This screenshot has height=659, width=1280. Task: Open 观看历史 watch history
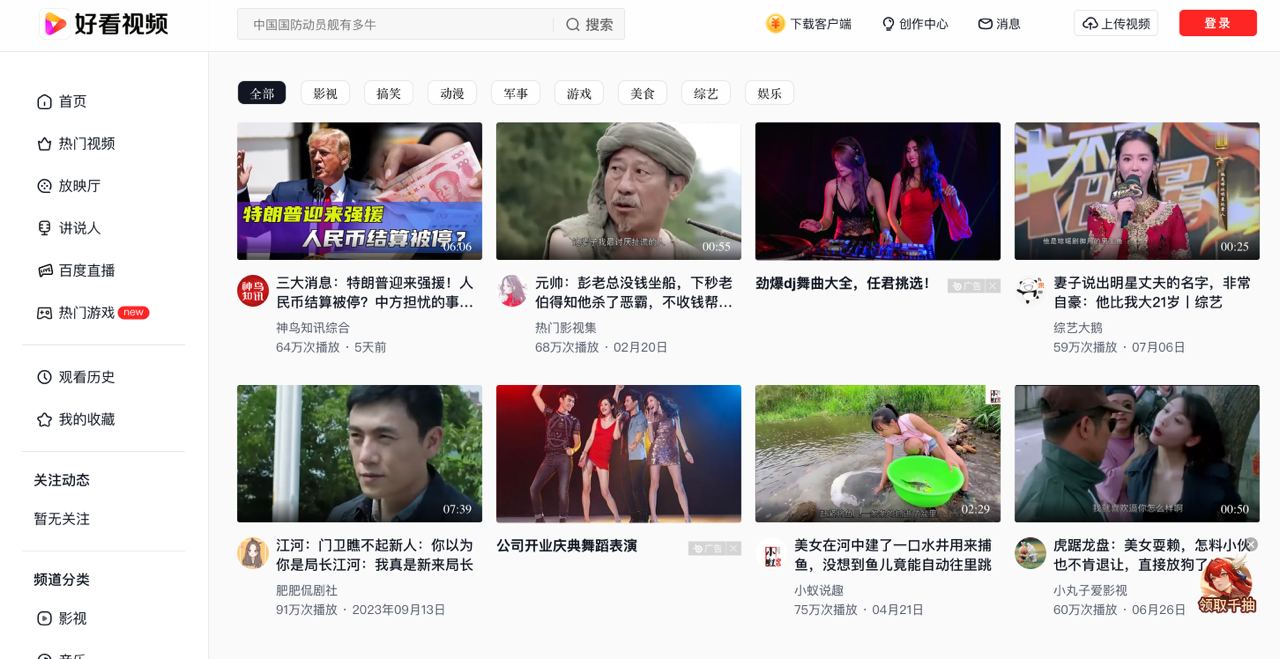86,377
